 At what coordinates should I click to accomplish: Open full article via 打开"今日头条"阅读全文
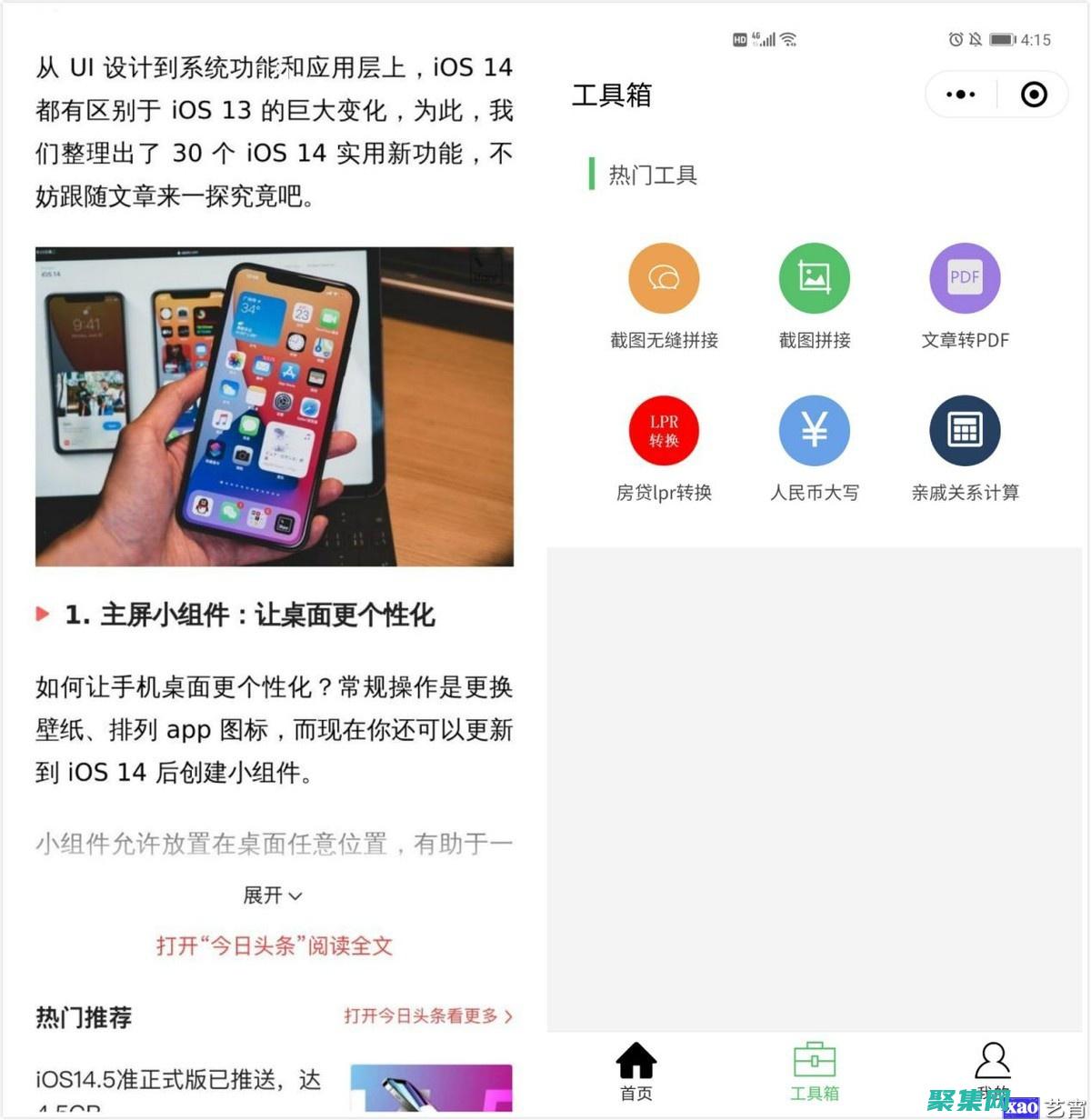point(274,946)
